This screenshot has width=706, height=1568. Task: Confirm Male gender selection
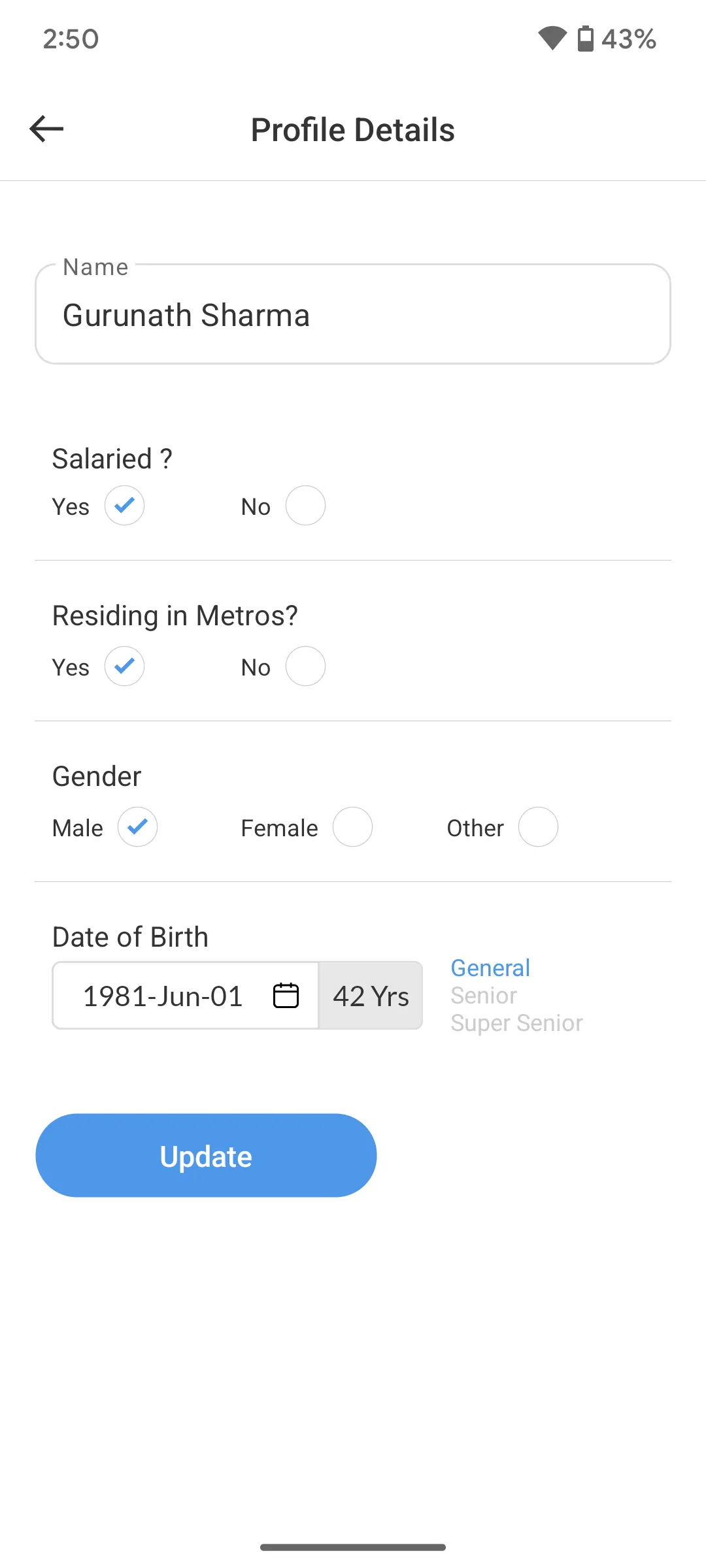(137, 827)
